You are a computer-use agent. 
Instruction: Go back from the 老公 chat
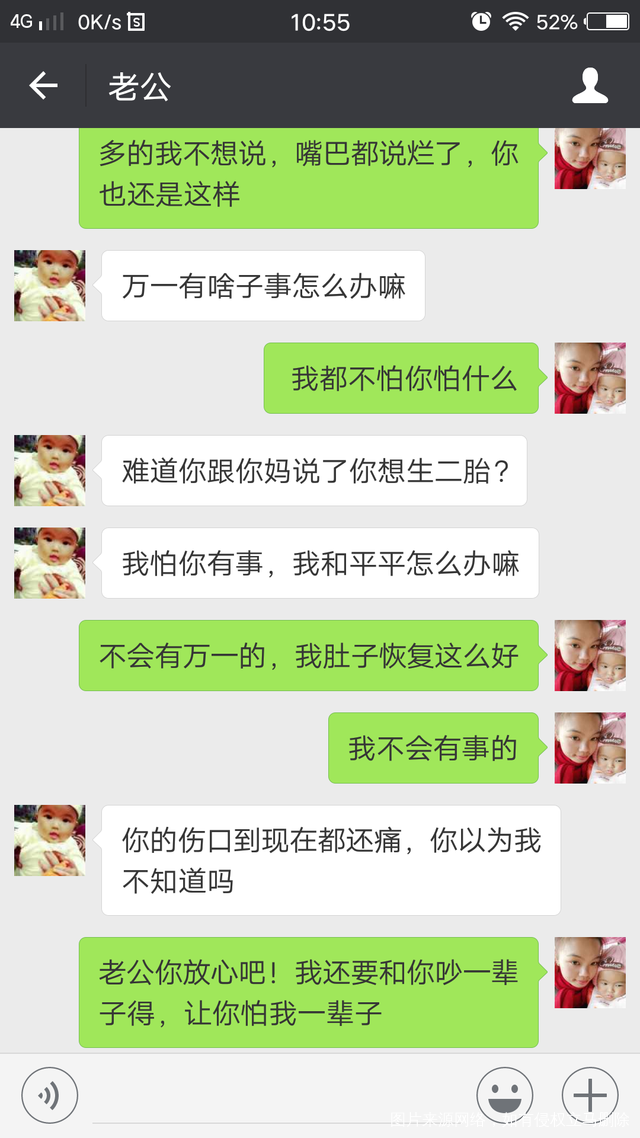(x=43, y=86)
